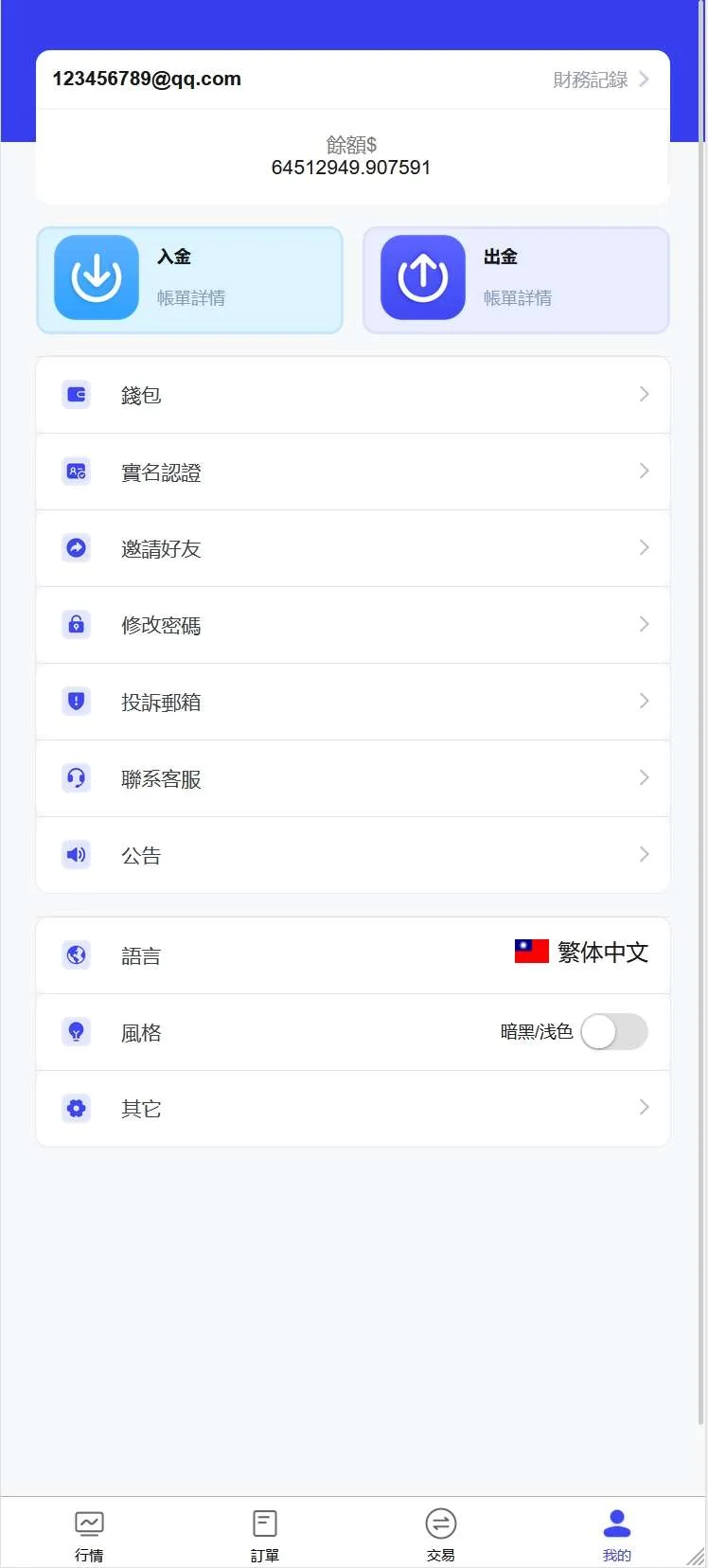Open 公告 announcements
Screen dimensions: 708x1568
352,855
